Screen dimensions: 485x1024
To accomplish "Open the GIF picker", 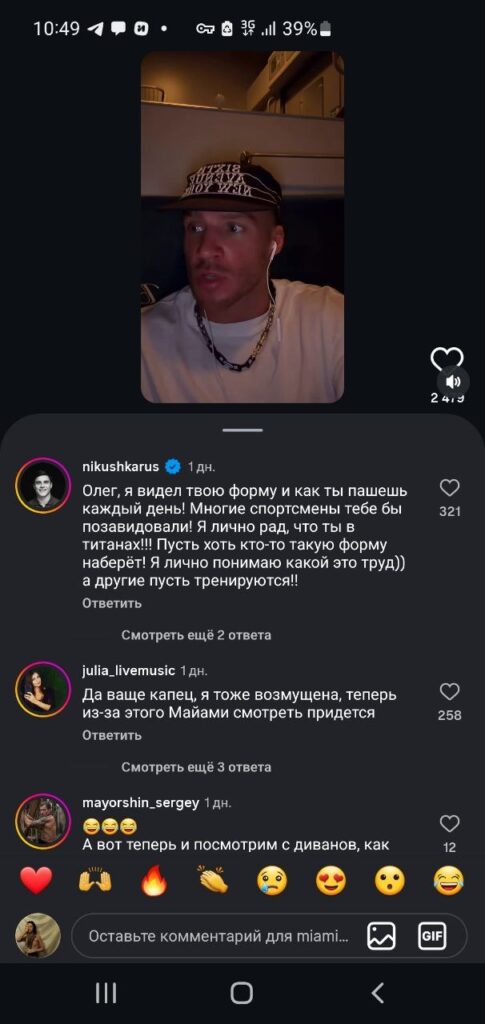I will click(x=431, y=936).
